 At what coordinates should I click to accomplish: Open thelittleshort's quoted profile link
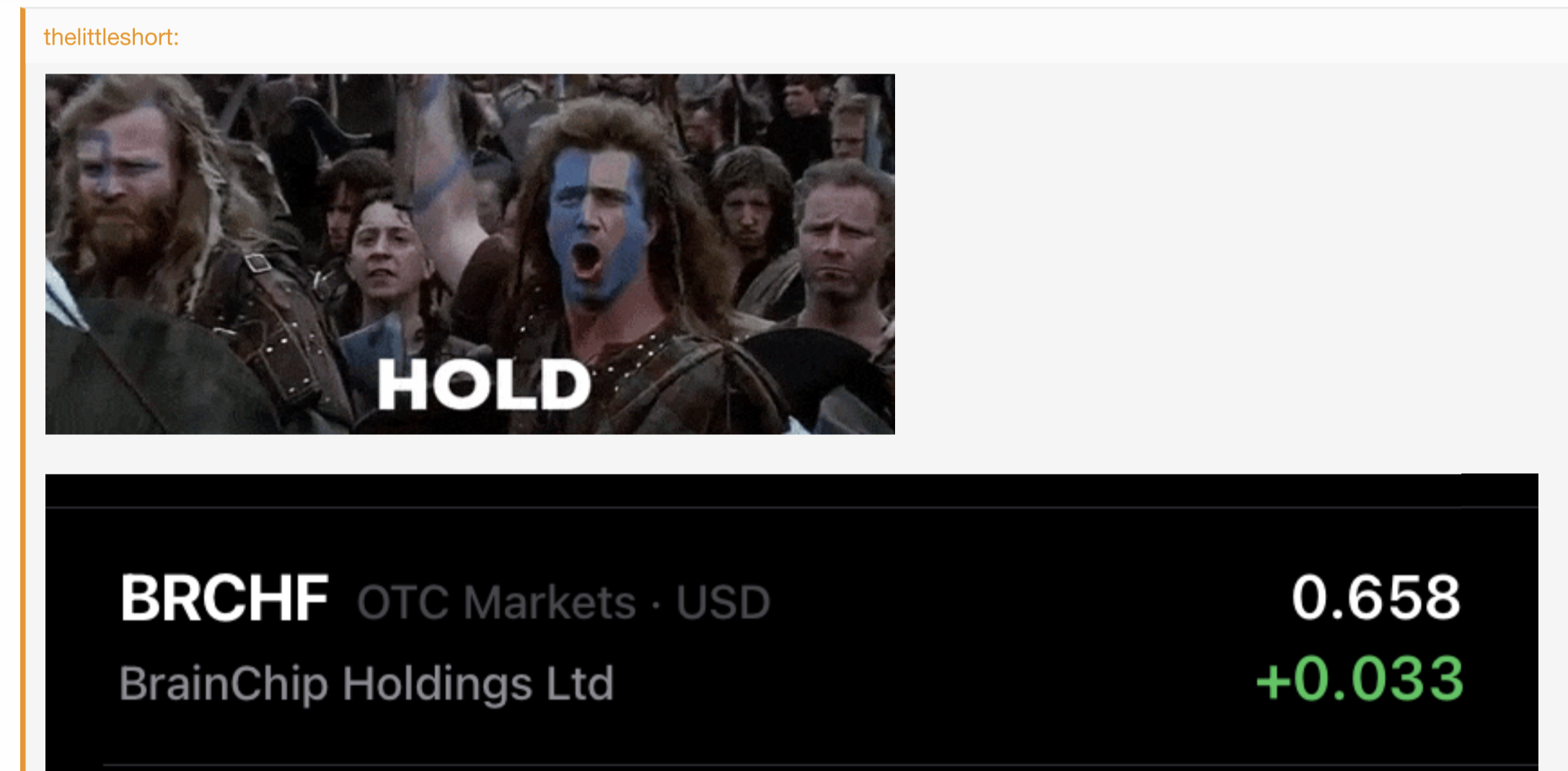[x=110, y=37]
